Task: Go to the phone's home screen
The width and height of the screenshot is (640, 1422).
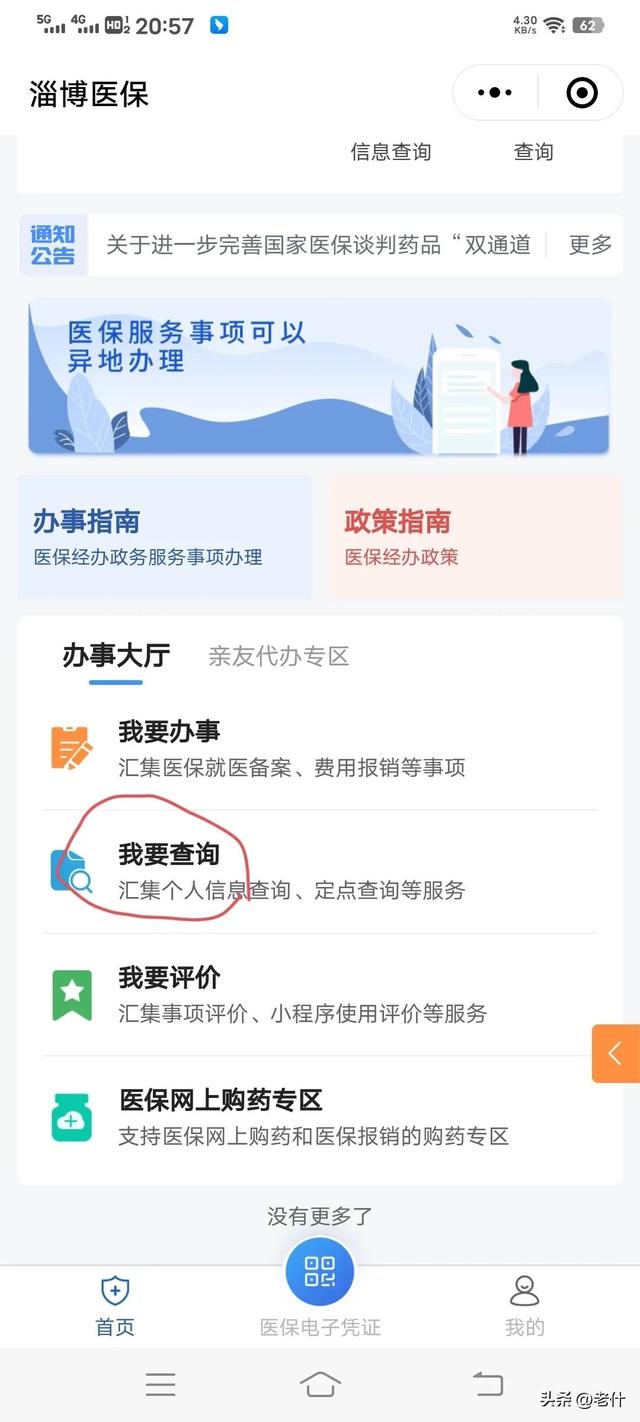Action: (320, 1384)
